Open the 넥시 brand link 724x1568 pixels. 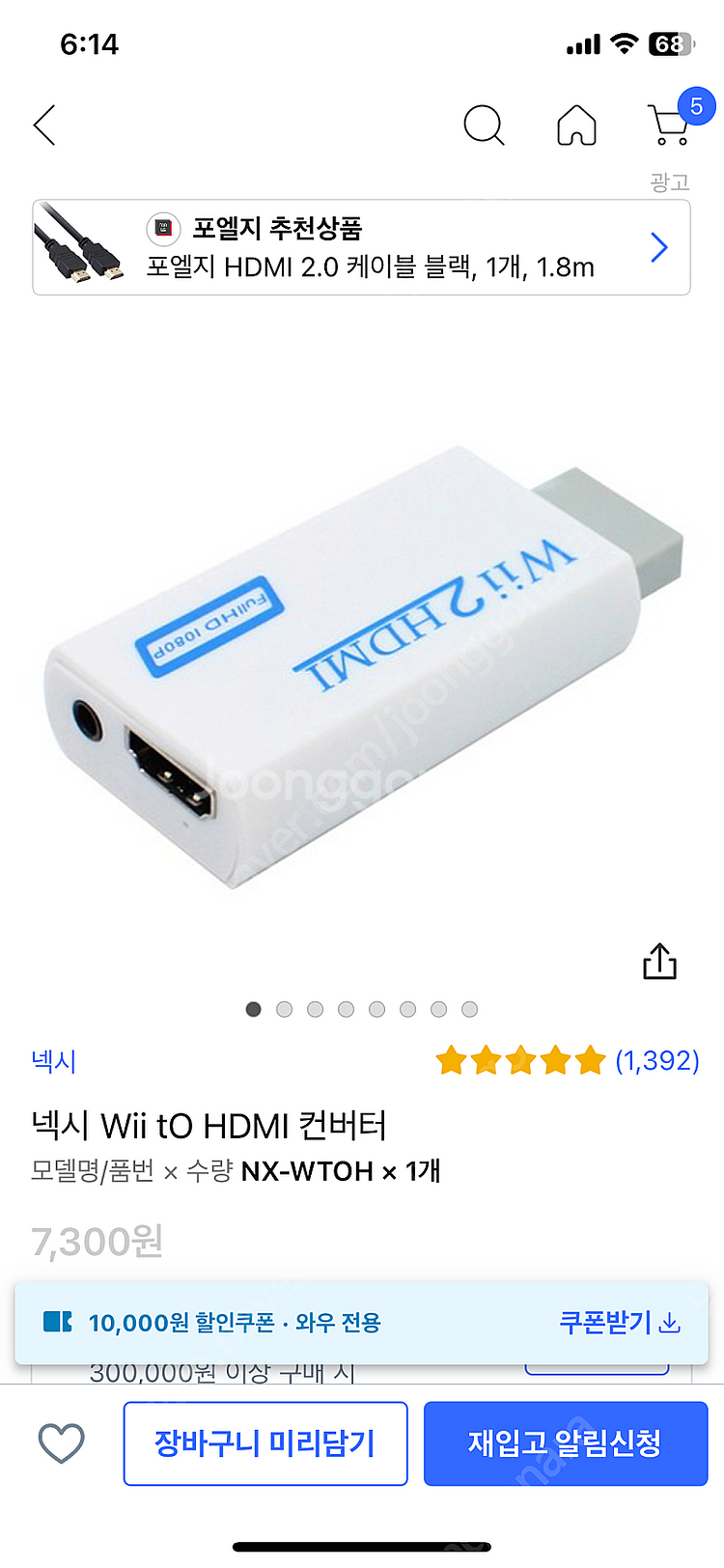coord(54,1061)
